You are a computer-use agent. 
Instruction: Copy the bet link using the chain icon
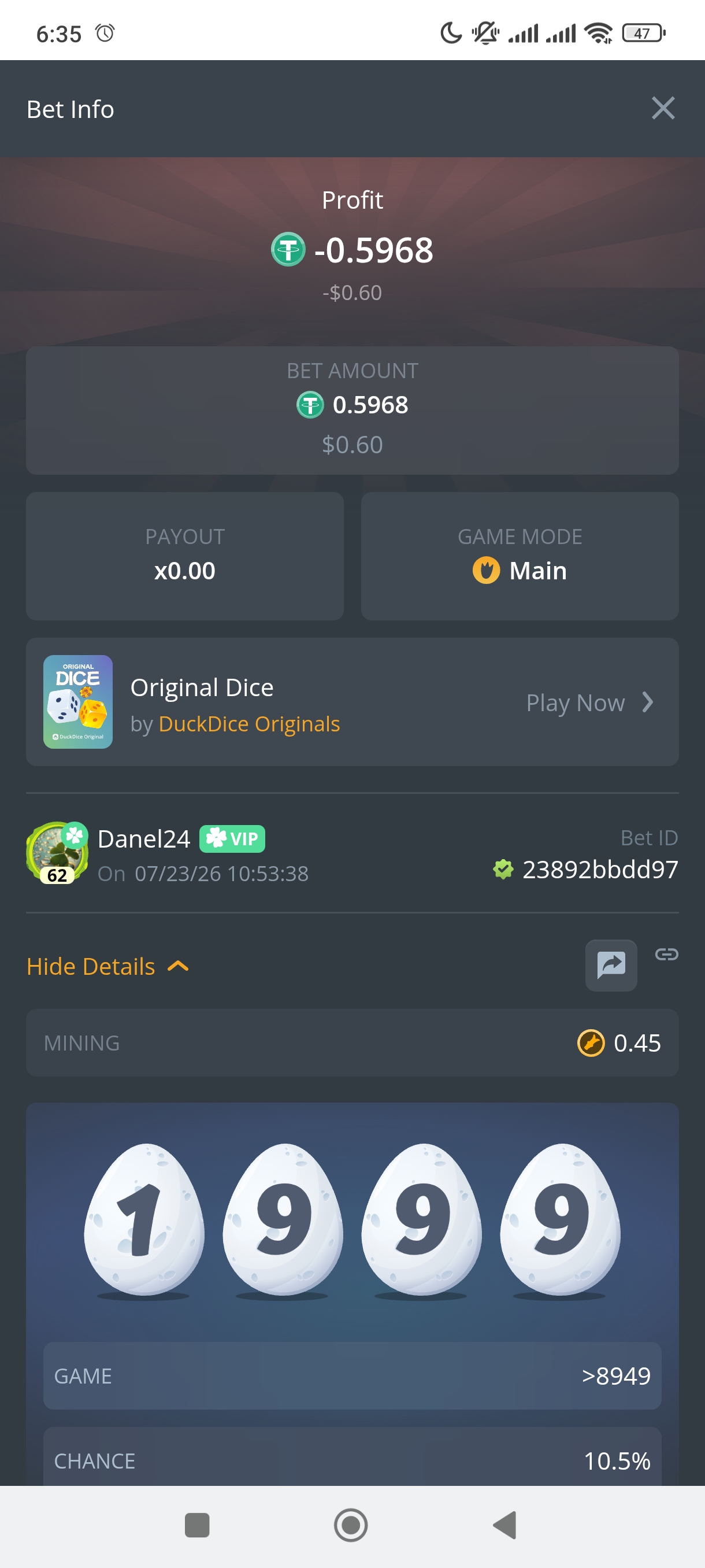666,954
